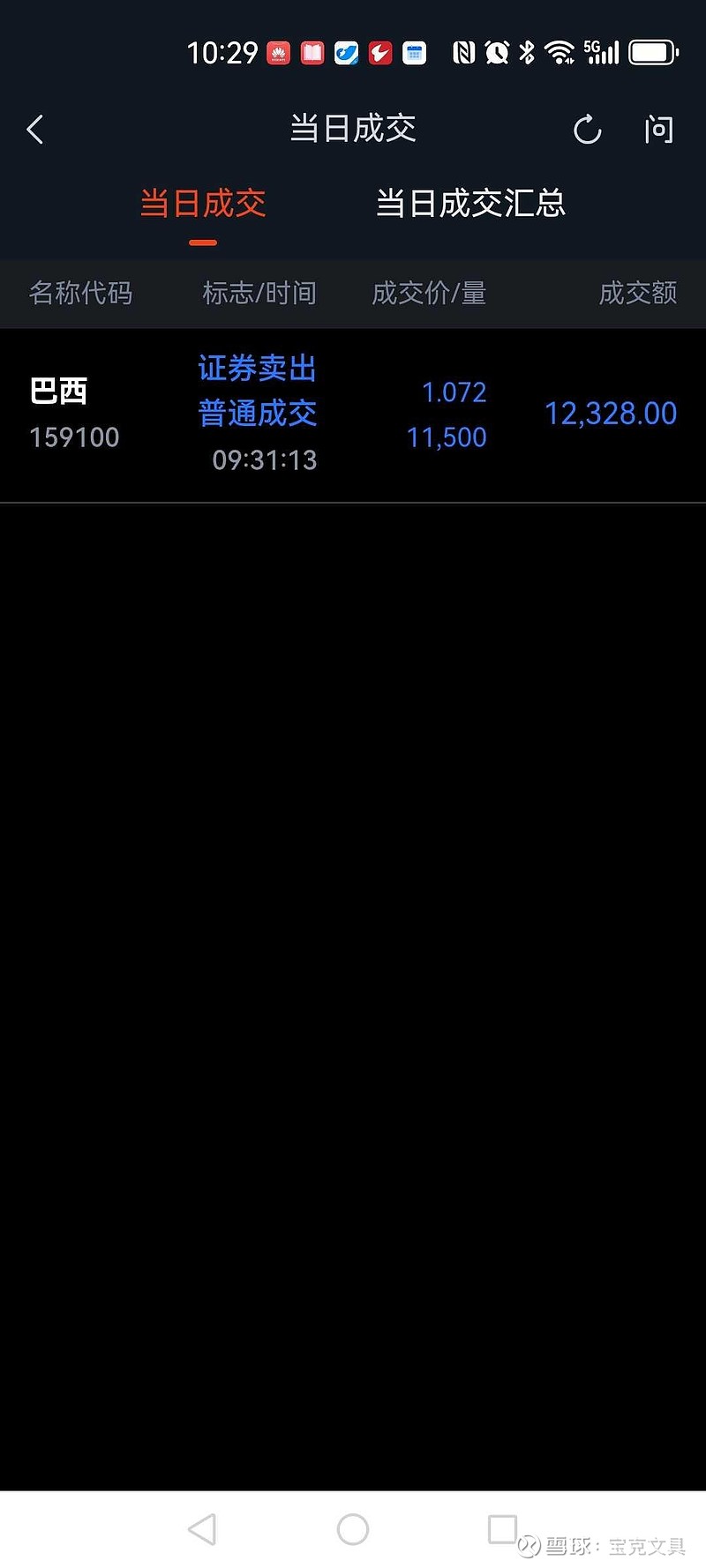Switch to the 当日成交汇总 tab
Viewport: 706px width, 1568px height.
pos(470,204)
